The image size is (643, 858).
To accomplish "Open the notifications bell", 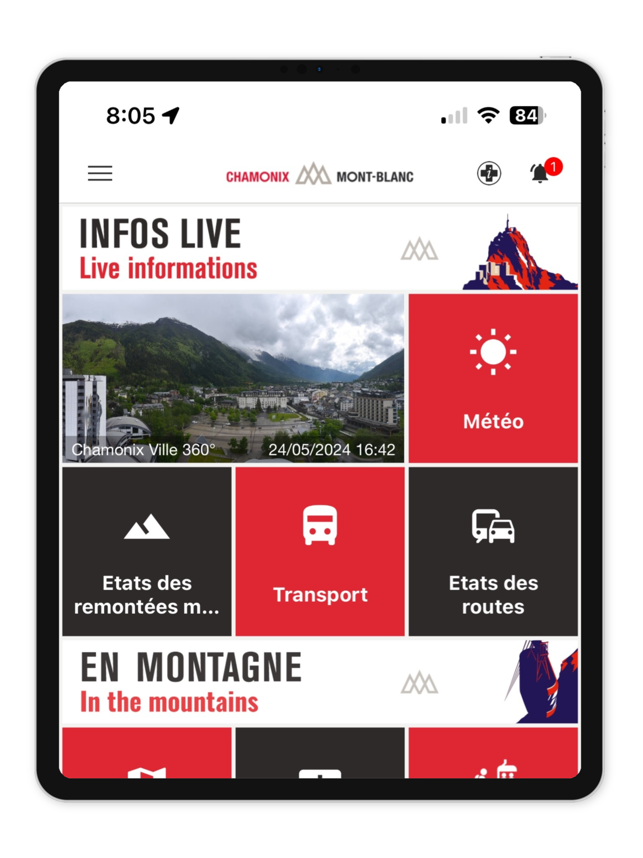I will point(540,174).
